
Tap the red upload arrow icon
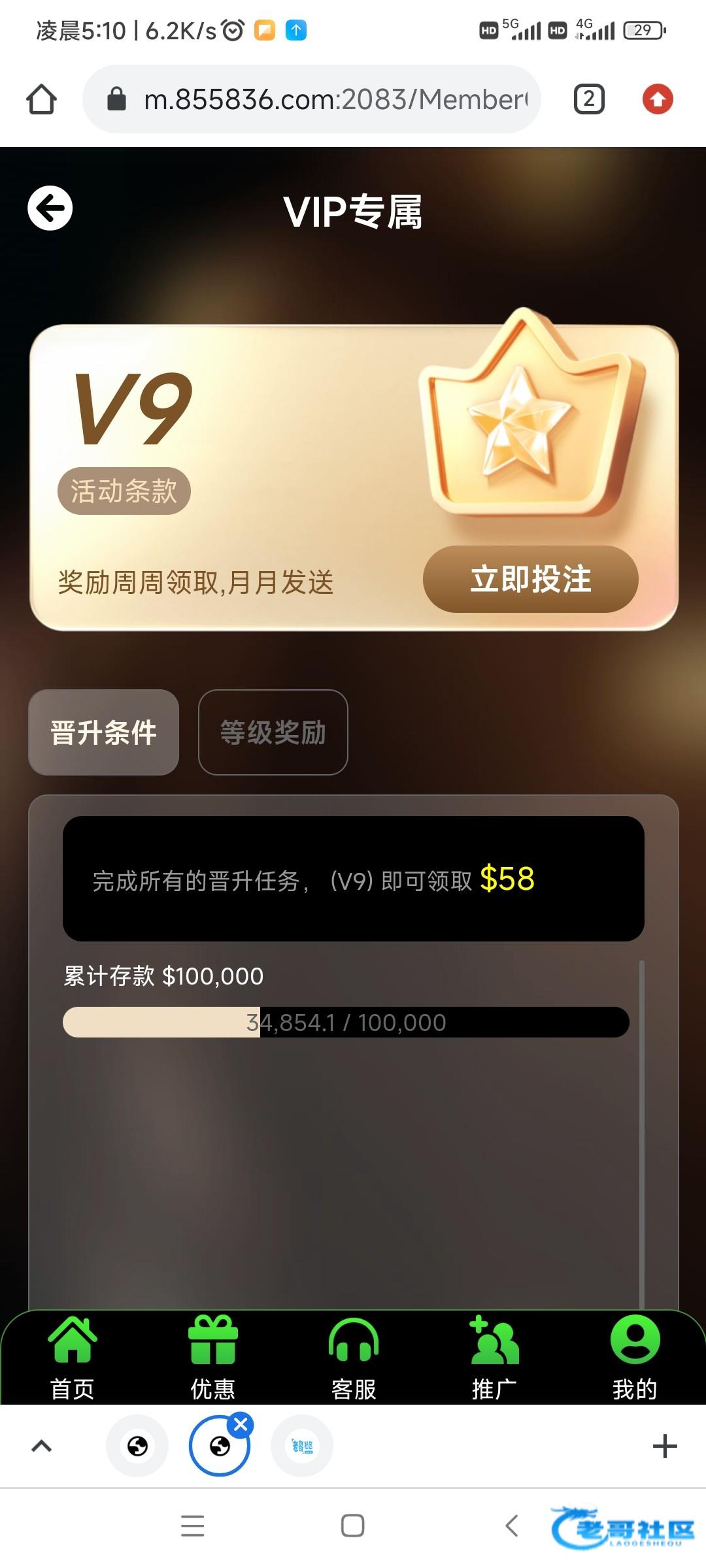tap(658, 99)
